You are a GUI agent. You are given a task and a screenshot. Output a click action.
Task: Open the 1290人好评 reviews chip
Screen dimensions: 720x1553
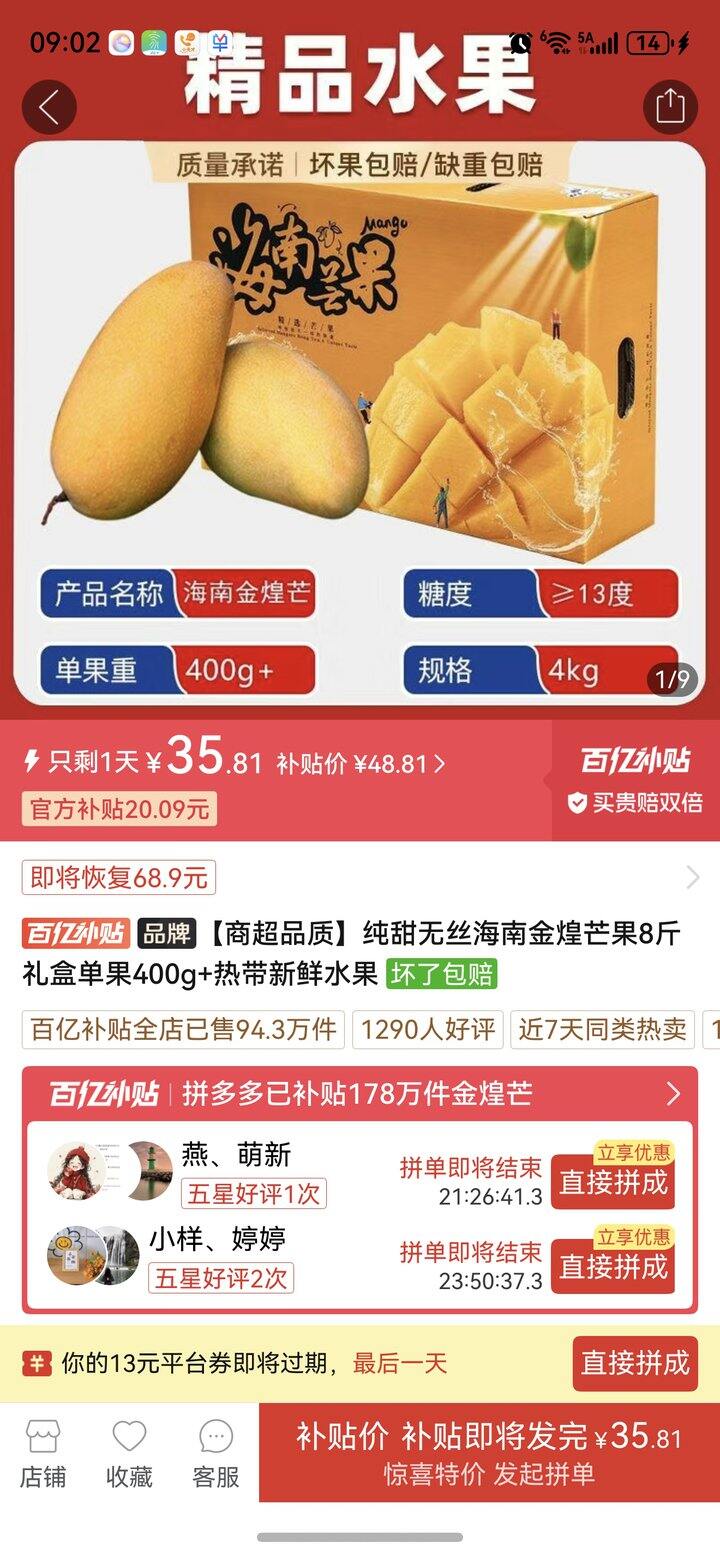coord(427,1029)
